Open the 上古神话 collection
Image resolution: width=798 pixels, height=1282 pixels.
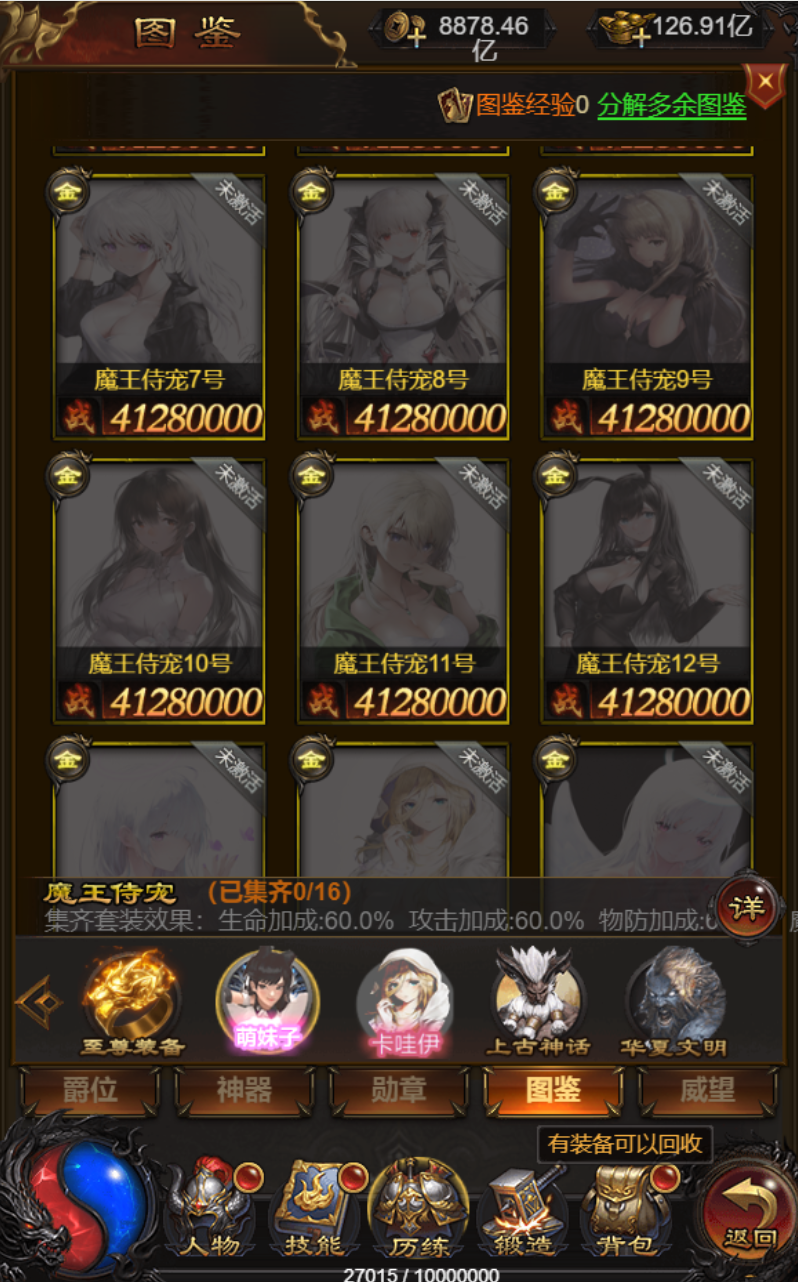(538, 1003)
